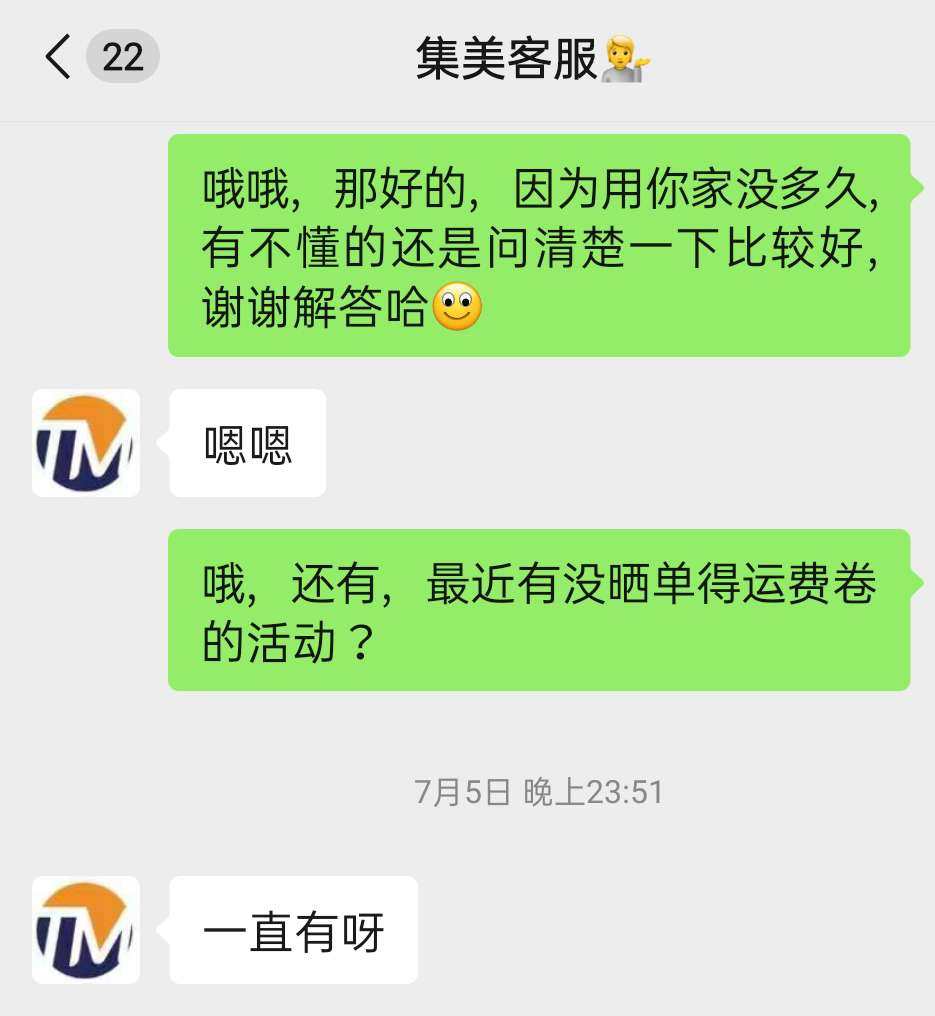Viewport: 935px width, 1016px height.
Task: Select the navigation bar at the top
Action: click(x=467, y=57)
